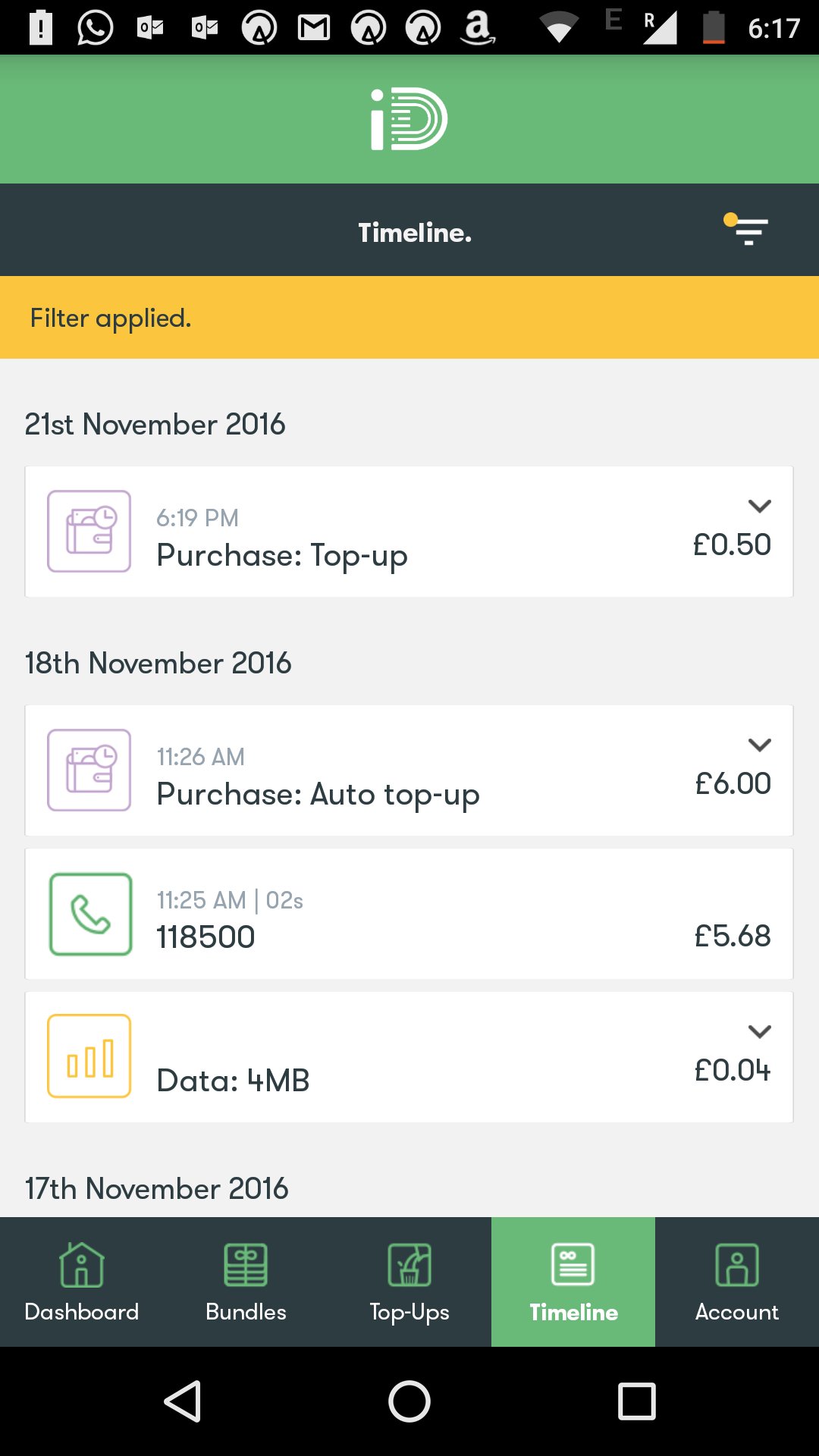Click the Timeline list icon

[573, 1265]
